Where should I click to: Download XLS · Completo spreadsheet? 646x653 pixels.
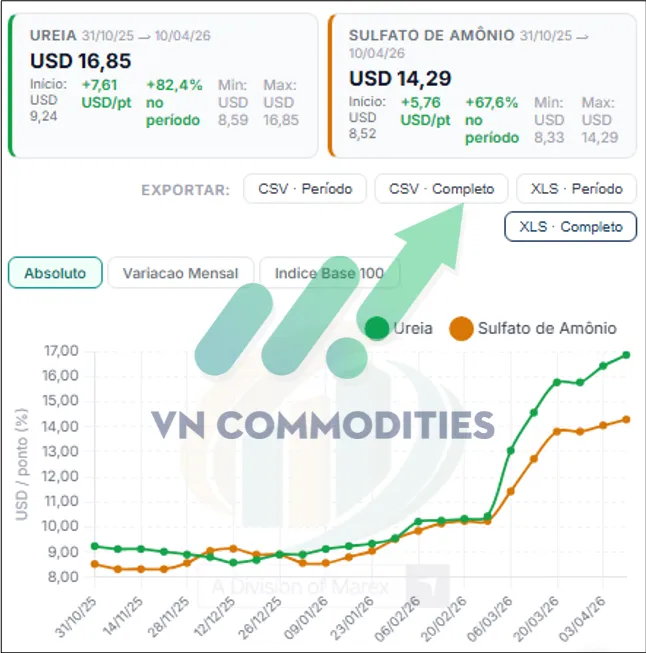pos(570,227)
